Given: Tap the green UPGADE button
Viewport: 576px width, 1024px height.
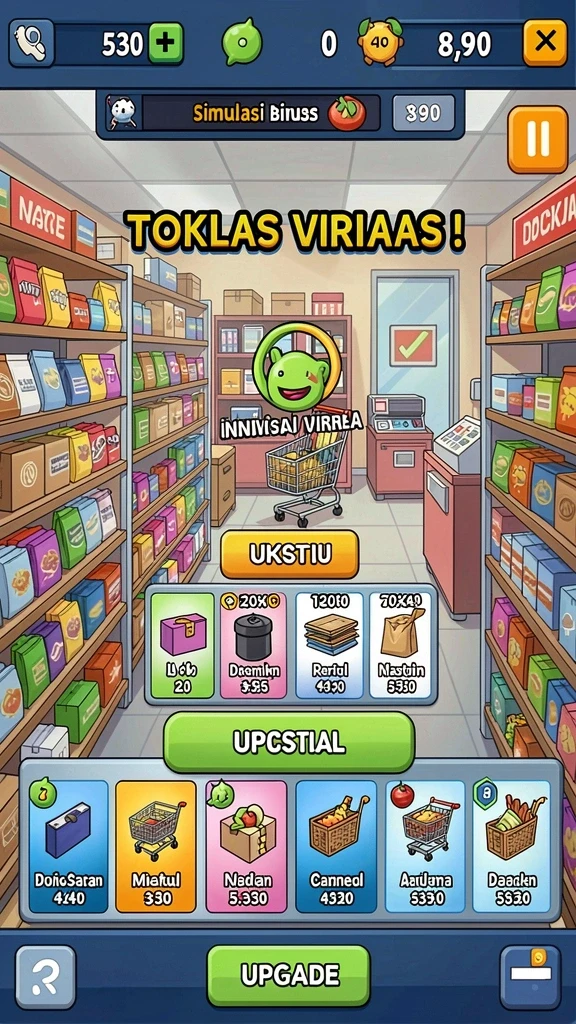Looking at the screenshot, I should (x=289, y=976).
